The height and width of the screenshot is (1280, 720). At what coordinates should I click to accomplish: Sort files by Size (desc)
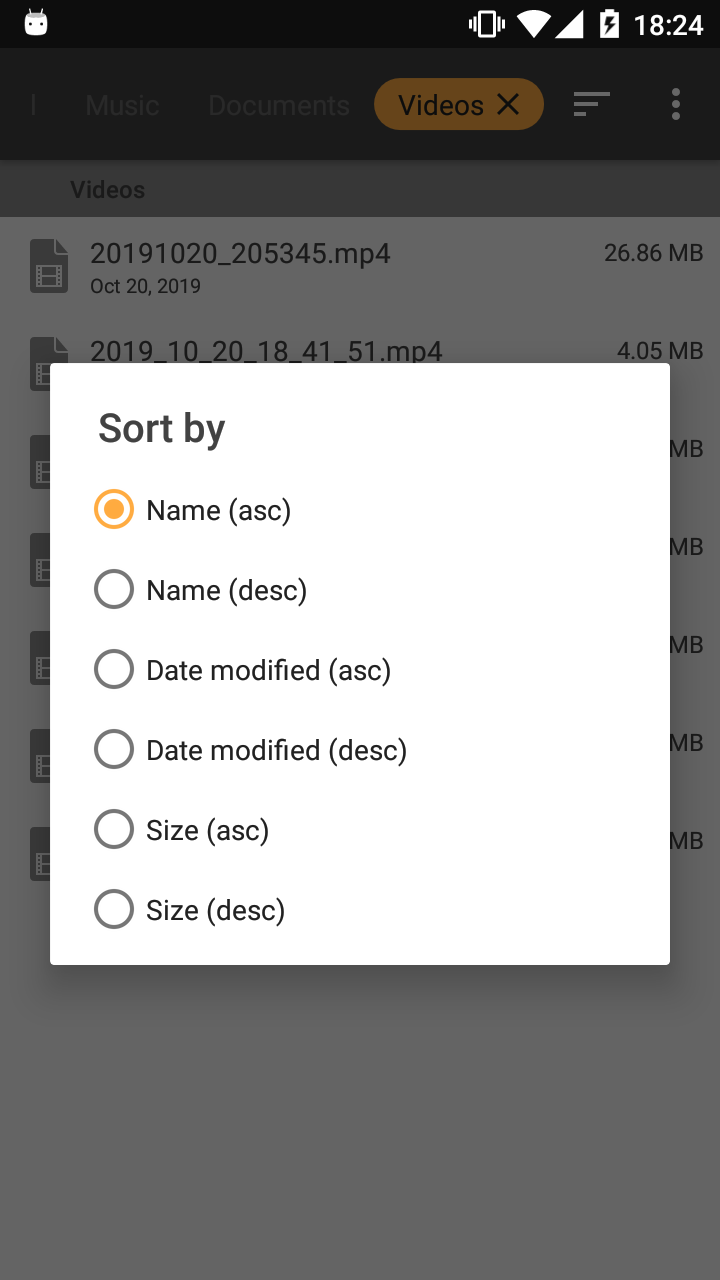[x=360, y=910]
